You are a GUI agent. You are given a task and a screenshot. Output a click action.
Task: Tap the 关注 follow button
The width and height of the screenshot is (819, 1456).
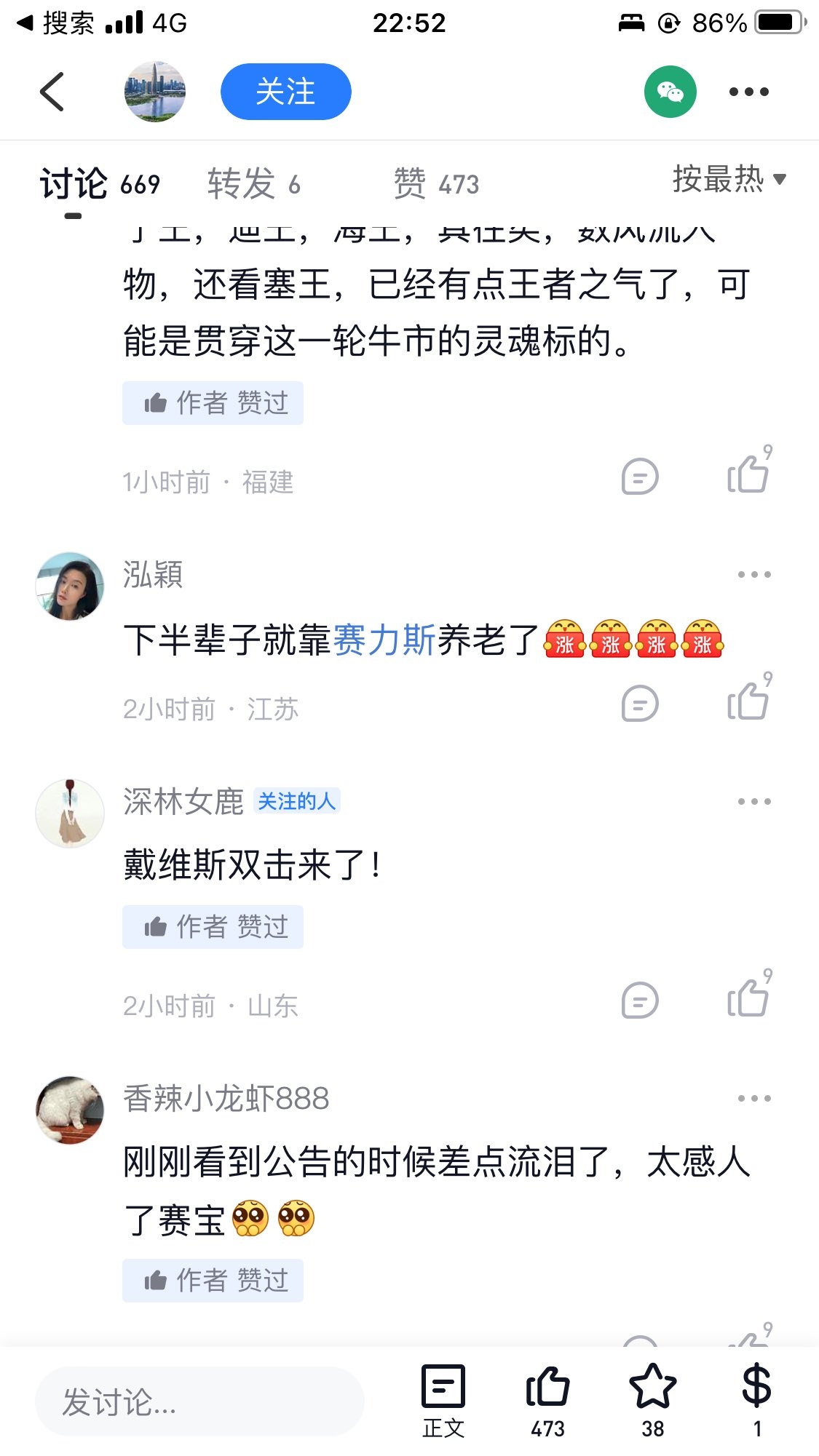285,91
